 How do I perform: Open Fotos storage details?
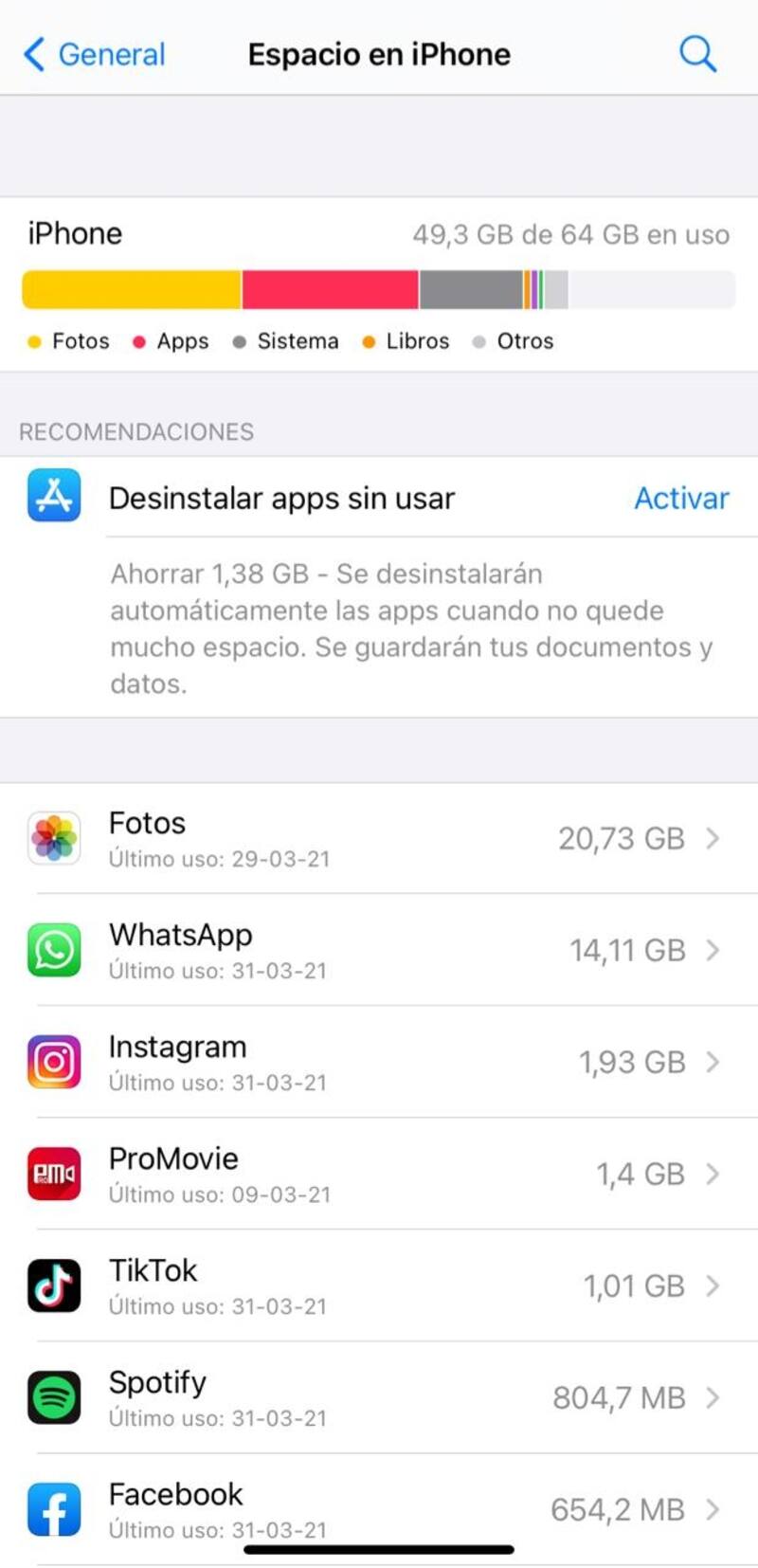click(379, 839)
